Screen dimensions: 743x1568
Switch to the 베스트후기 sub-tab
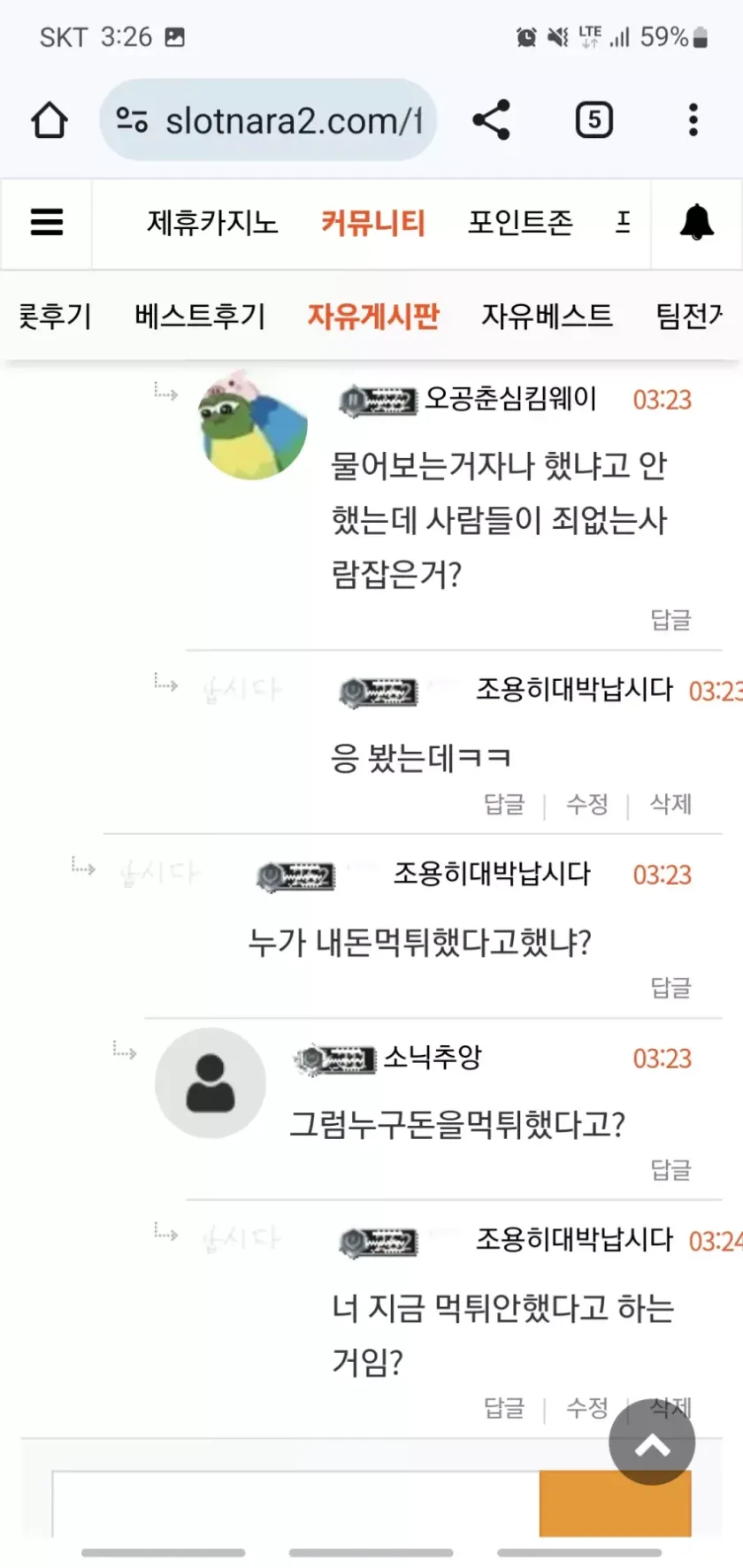200,316
